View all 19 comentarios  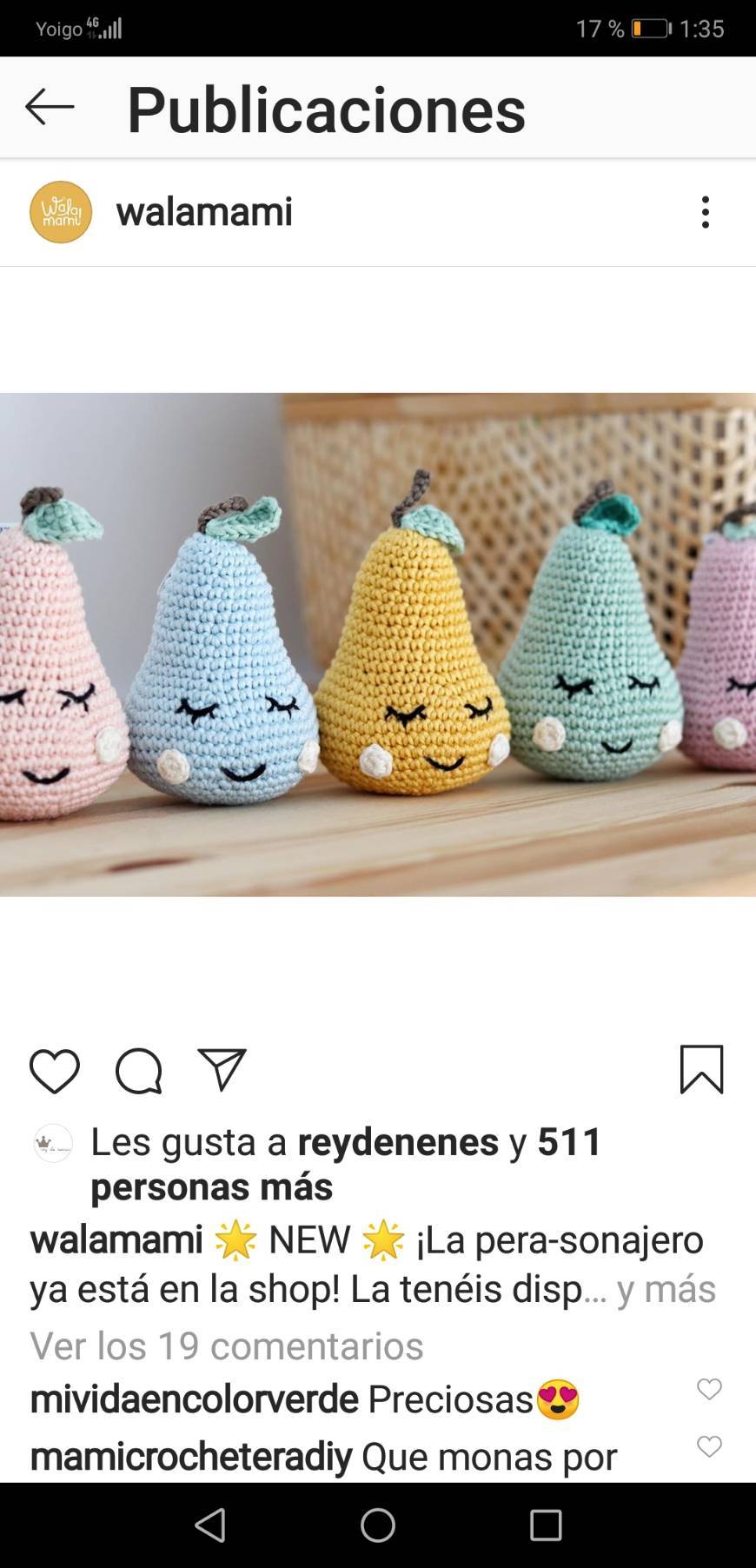pyautogui.click(x=227, y=1346)
